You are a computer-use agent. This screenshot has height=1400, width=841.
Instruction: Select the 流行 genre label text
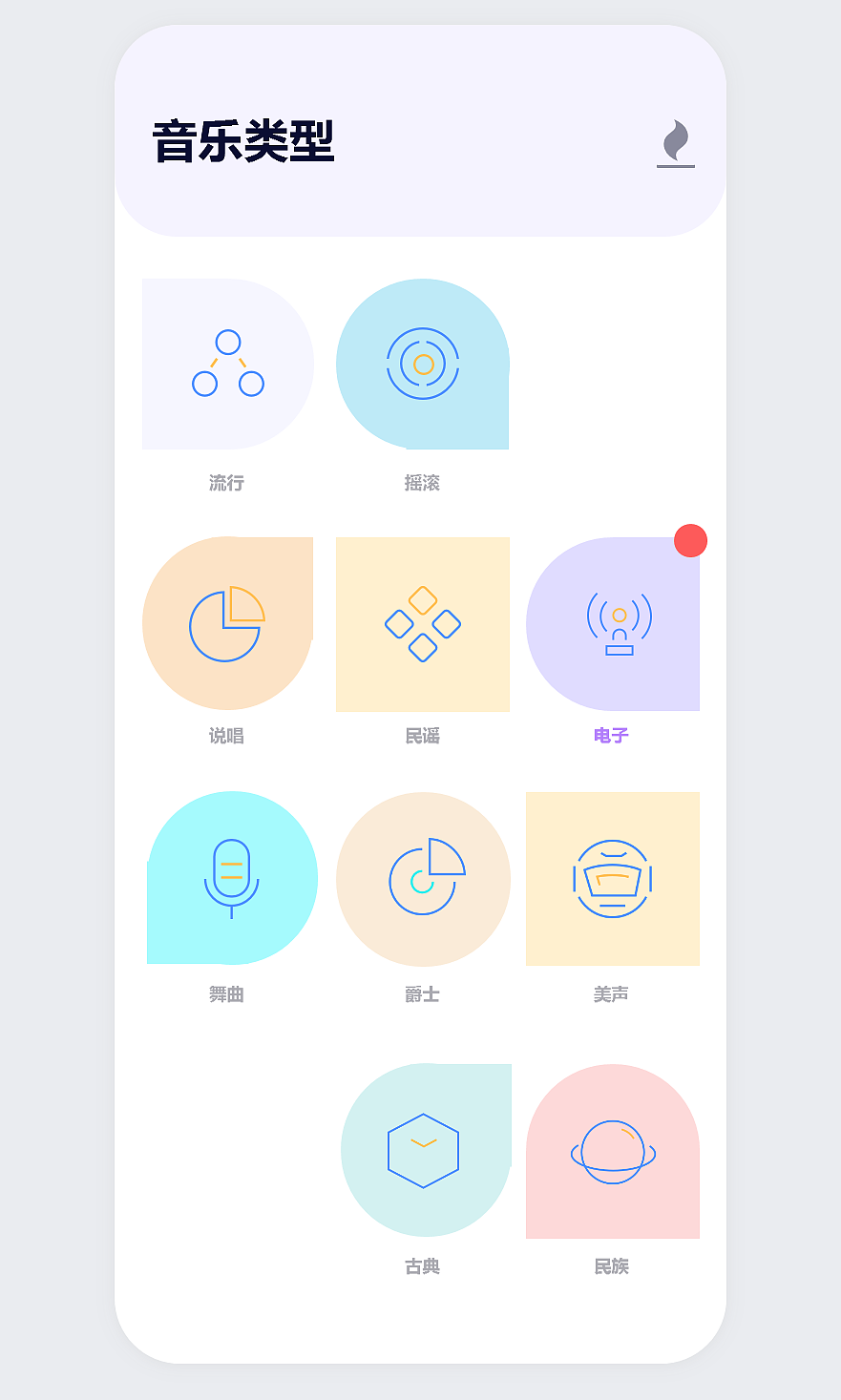227,483
